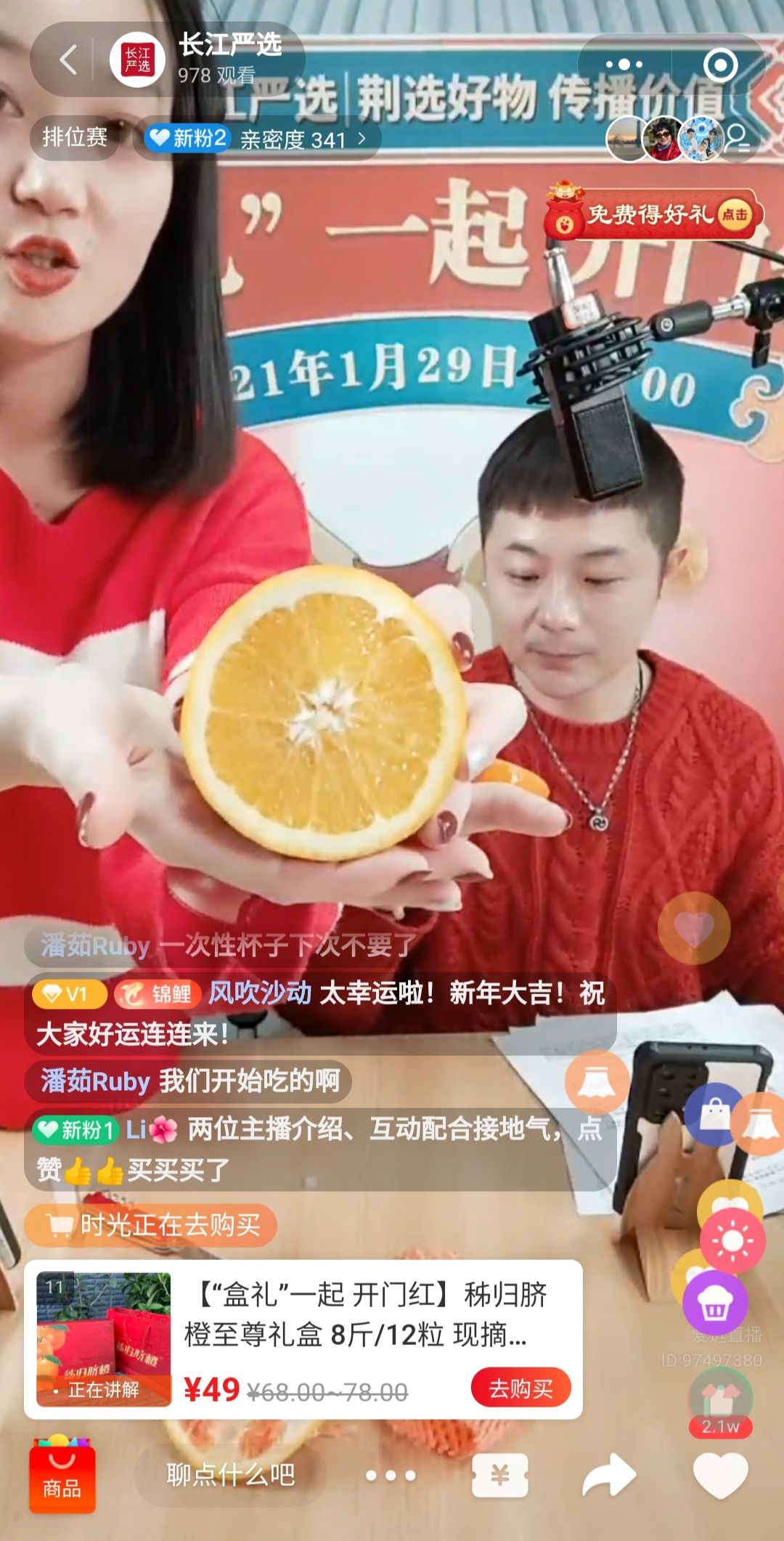
Task: Tap the 免费得好礼 gift banner
Action: [653, 215]
